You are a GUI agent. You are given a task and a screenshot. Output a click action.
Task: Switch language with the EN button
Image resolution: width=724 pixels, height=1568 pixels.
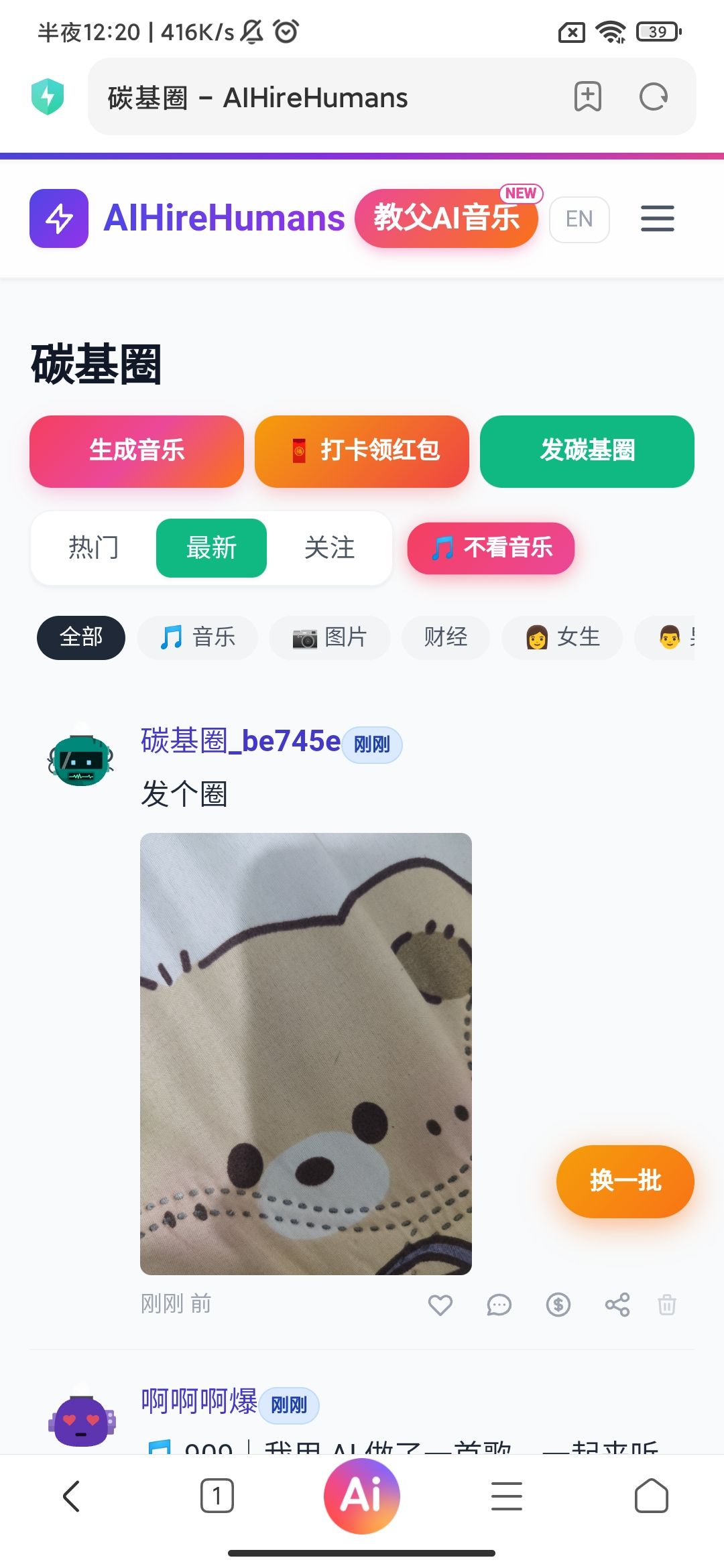tap(579, 218)
